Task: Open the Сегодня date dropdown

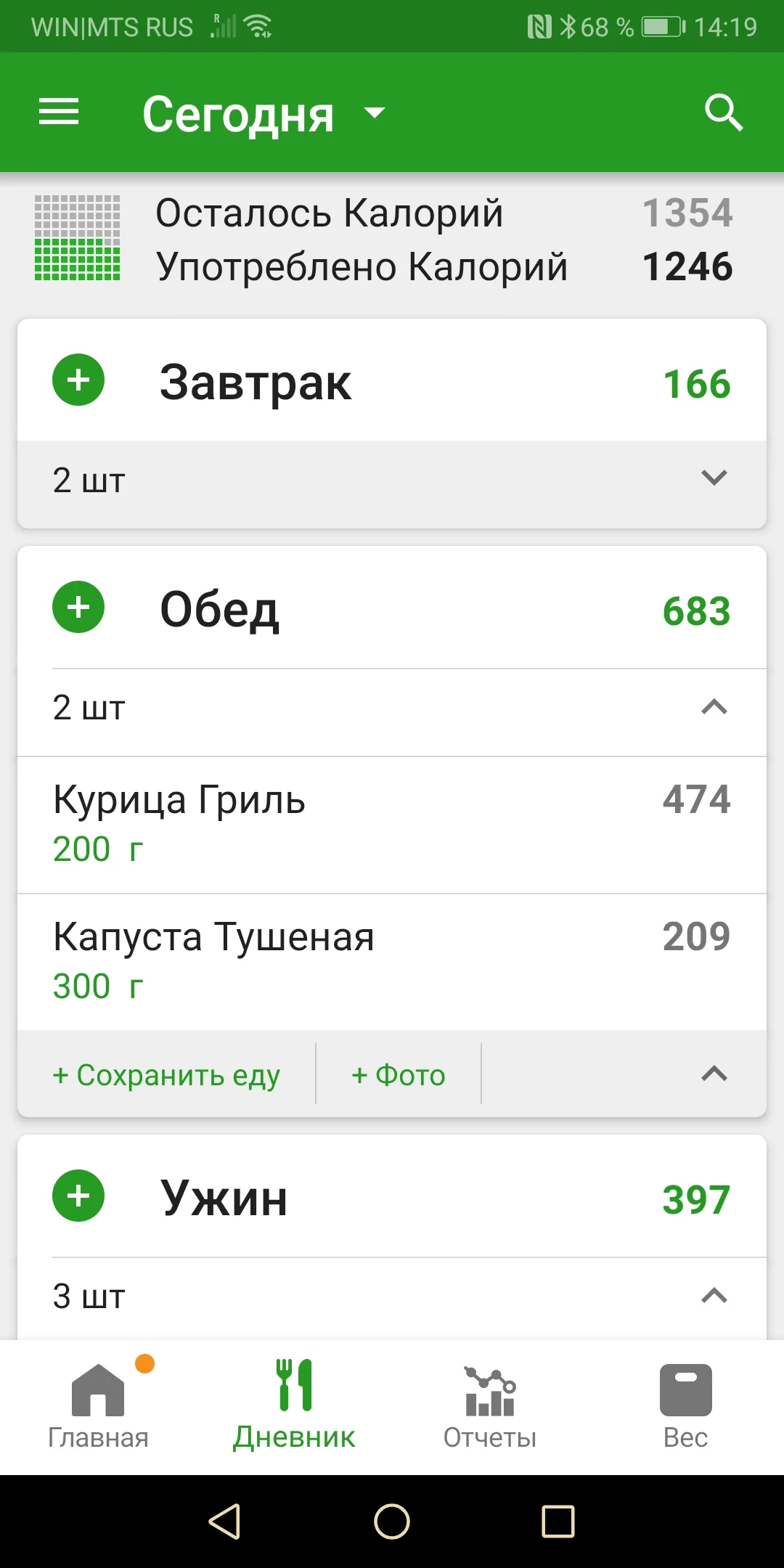Action: click(263, 114)
